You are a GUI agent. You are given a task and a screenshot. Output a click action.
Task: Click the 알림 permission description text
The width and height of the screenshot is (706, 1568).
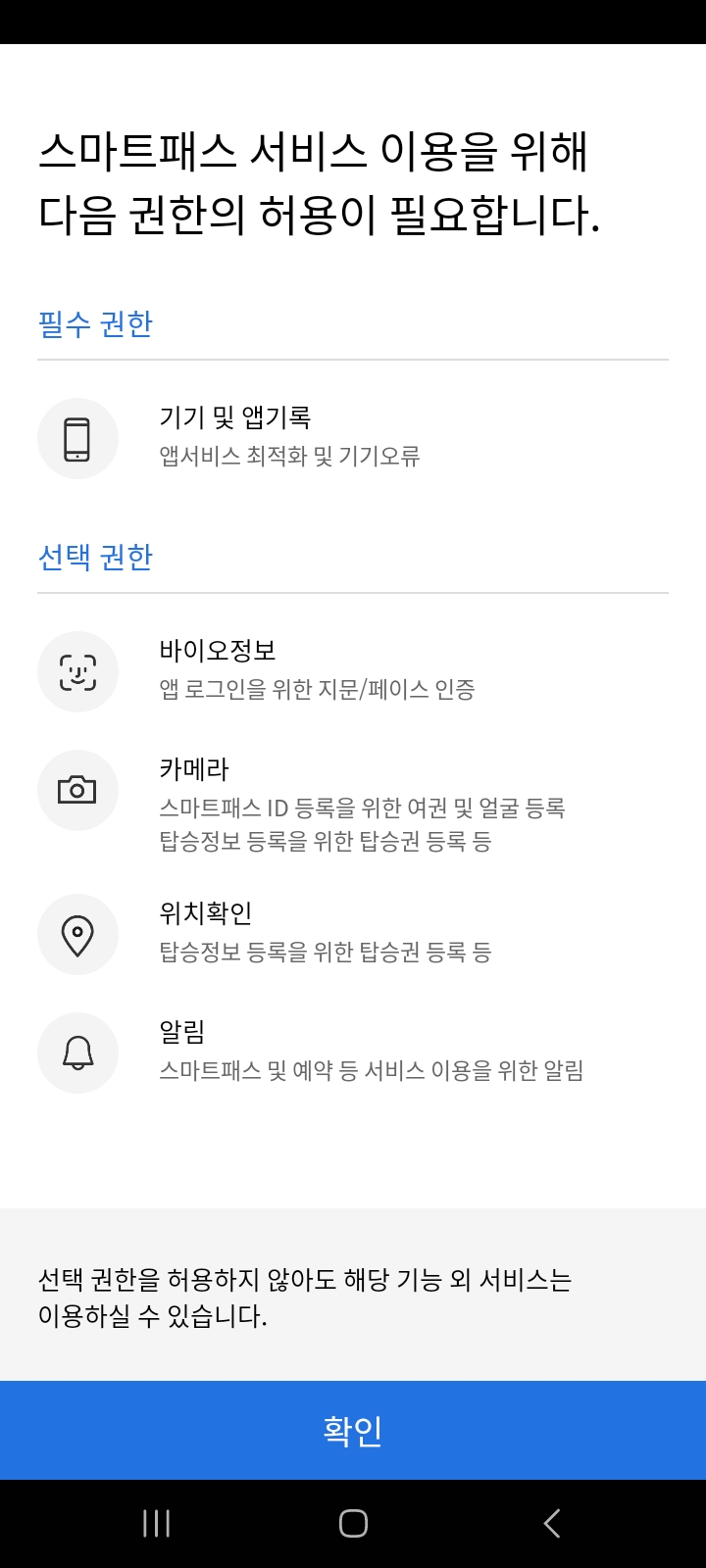[x=373, y=1071]
